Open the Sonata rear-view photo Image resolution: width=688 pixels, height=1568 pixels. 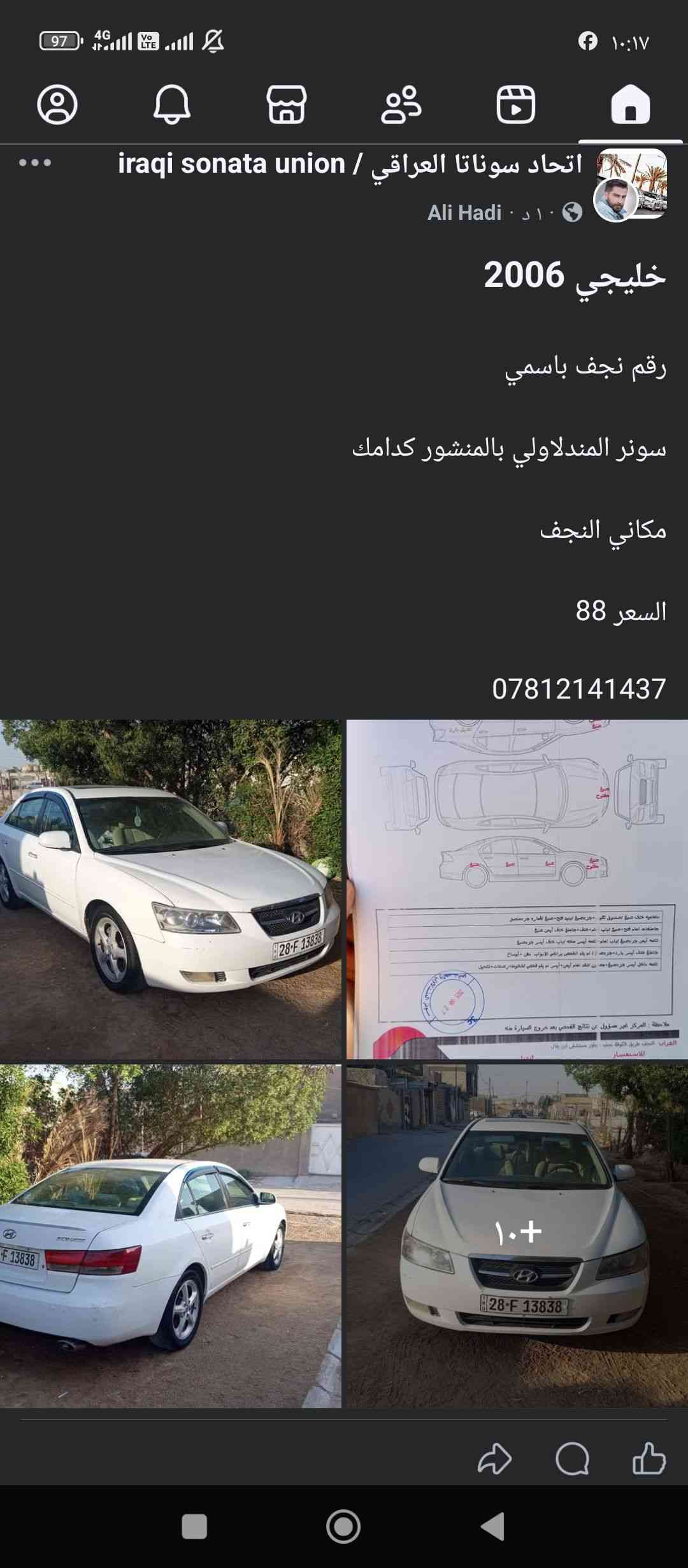[x=170, y=1235]
